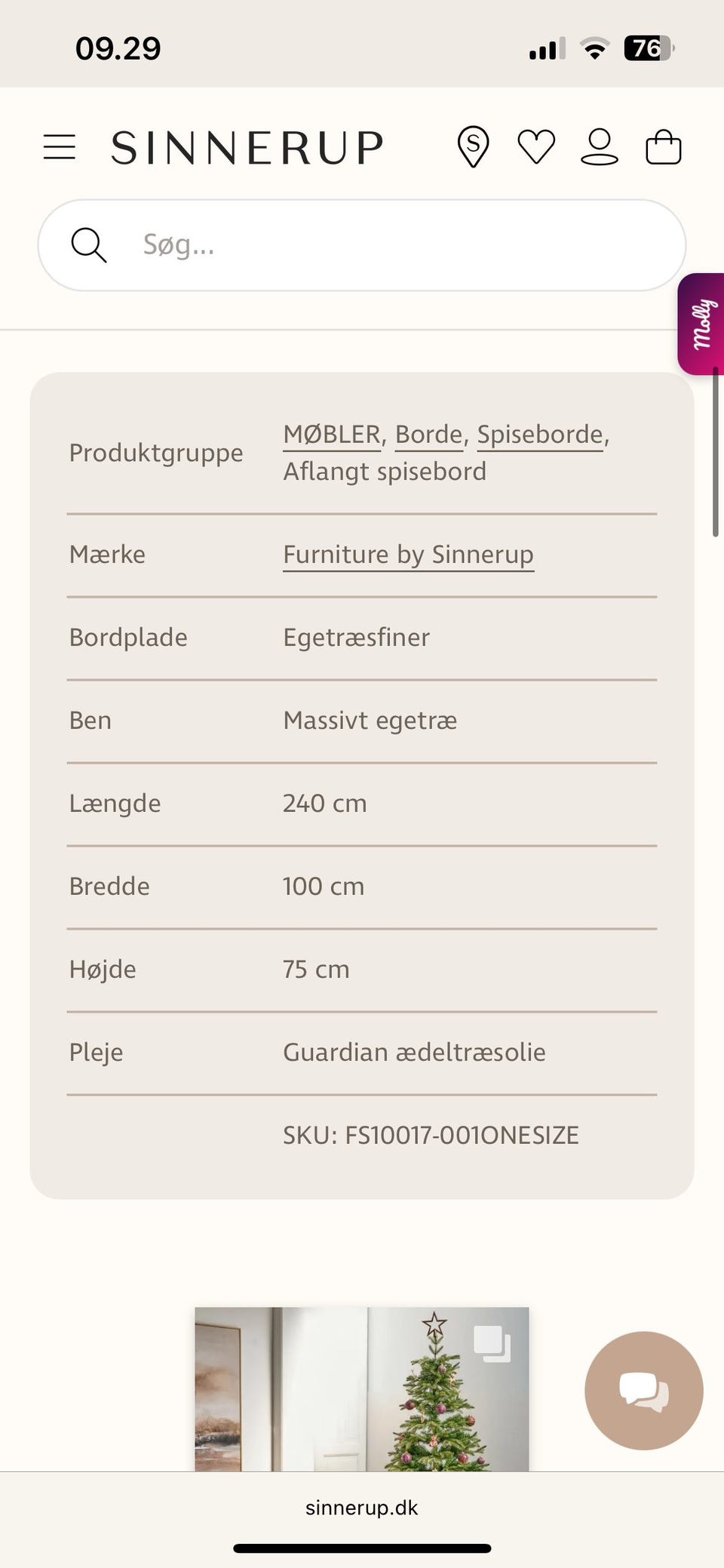Select the SINNERUP logo
724x1568 pixels.
(247, 146)
